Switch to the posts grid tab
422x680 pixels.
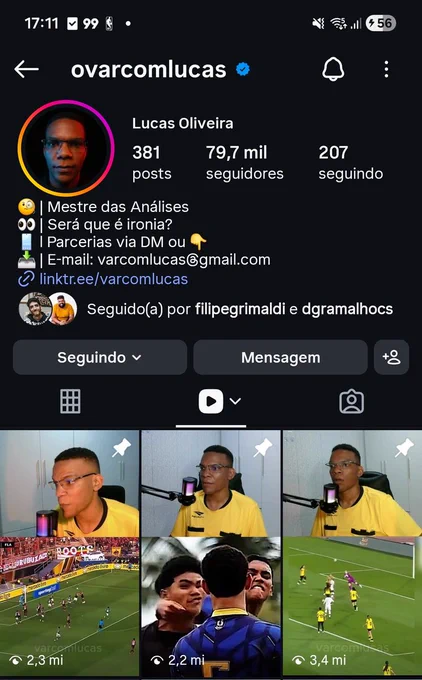(x=70, y=401)
